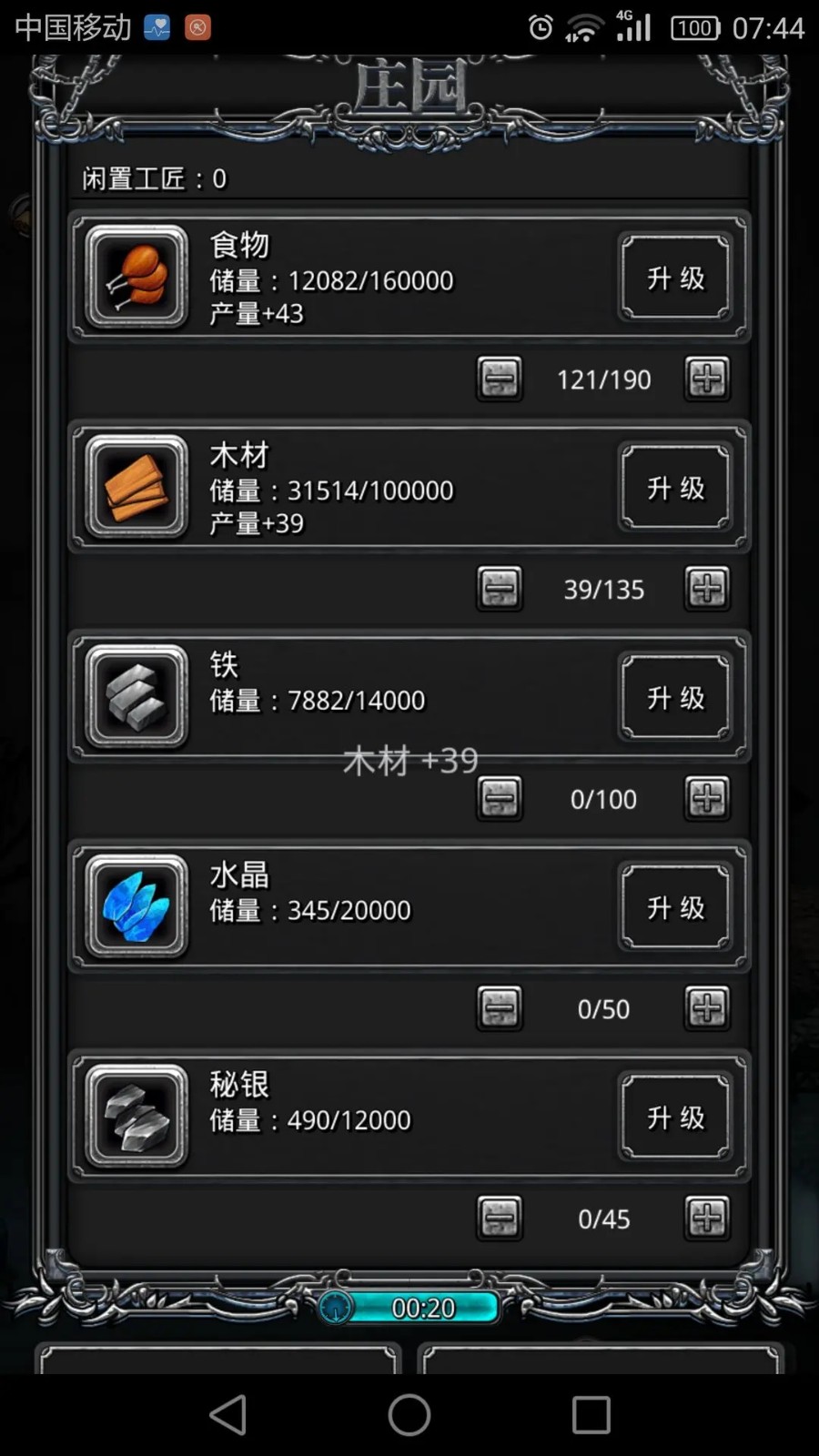Screen dimensions: 819x1456
Task: Go back with the system back button
Action: pyautogui.click(x=227, y=1415)
